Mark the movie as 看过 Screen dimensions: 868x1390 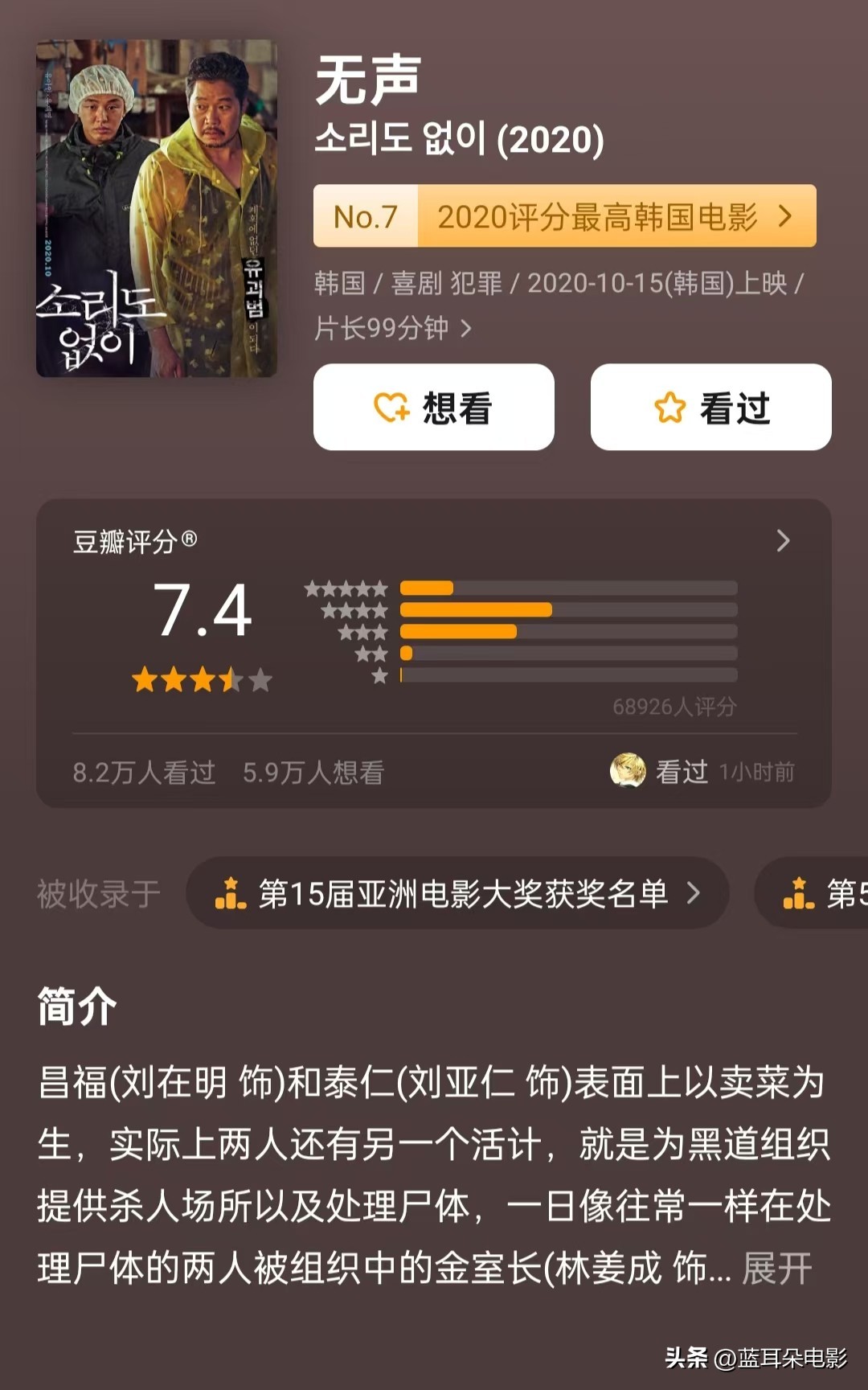click(x=710, y=408)
